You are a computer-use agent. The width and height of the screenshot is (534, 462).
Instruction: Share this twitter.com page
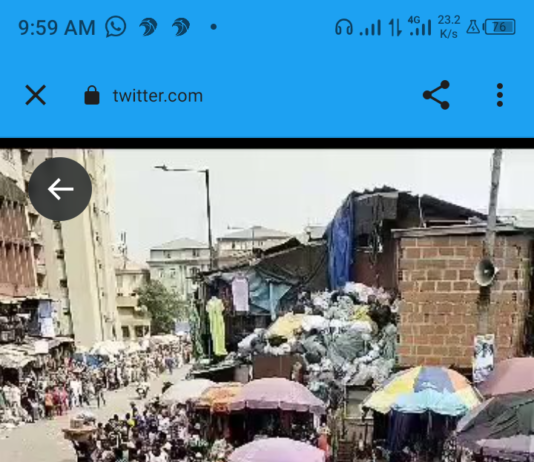tap(436, 95)
